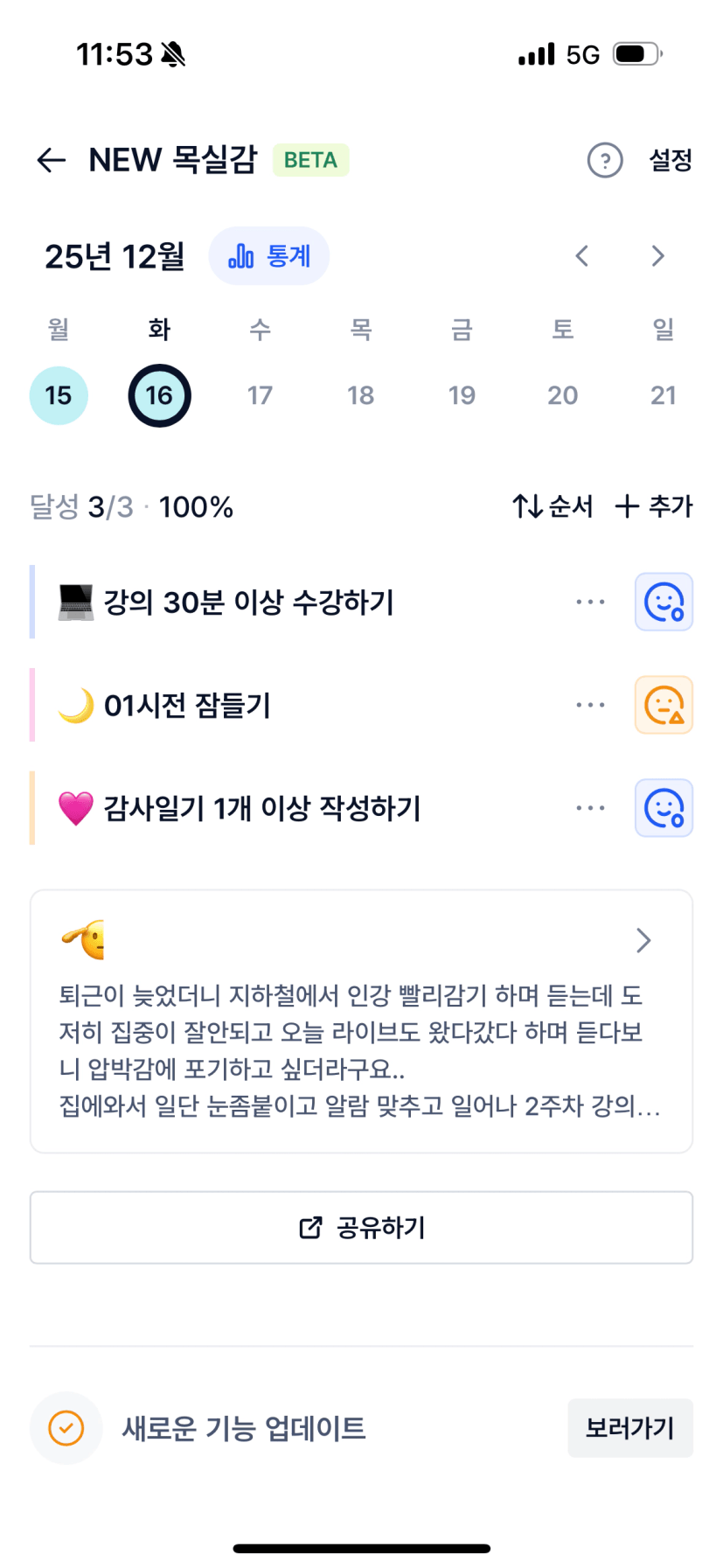This screenshot has width=723, height=1568.
Task: Go to the next week
Action: point(657,256)
